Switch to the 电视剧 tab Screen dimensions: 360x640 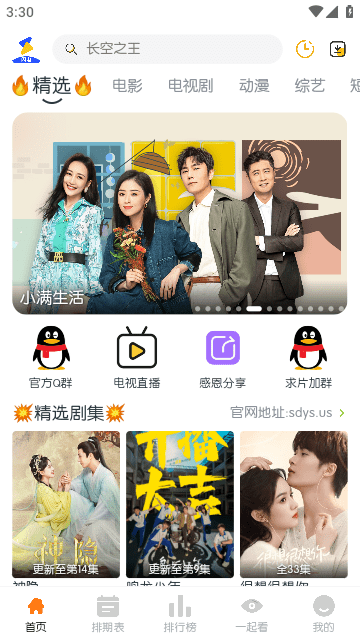[x=191, y=86]
